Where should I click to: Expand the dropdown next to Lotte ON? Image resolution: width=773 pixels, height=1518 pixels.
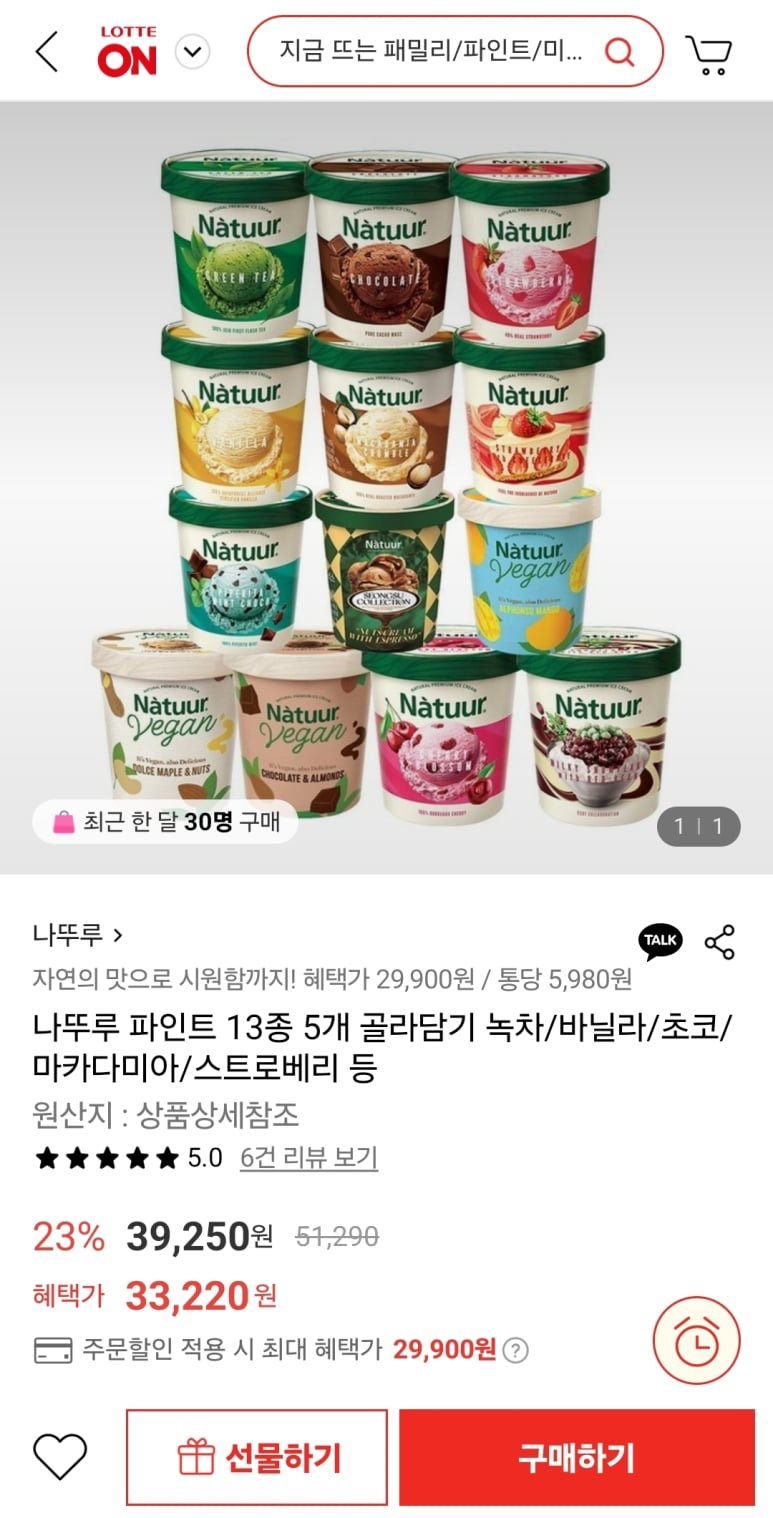point(192,51)
